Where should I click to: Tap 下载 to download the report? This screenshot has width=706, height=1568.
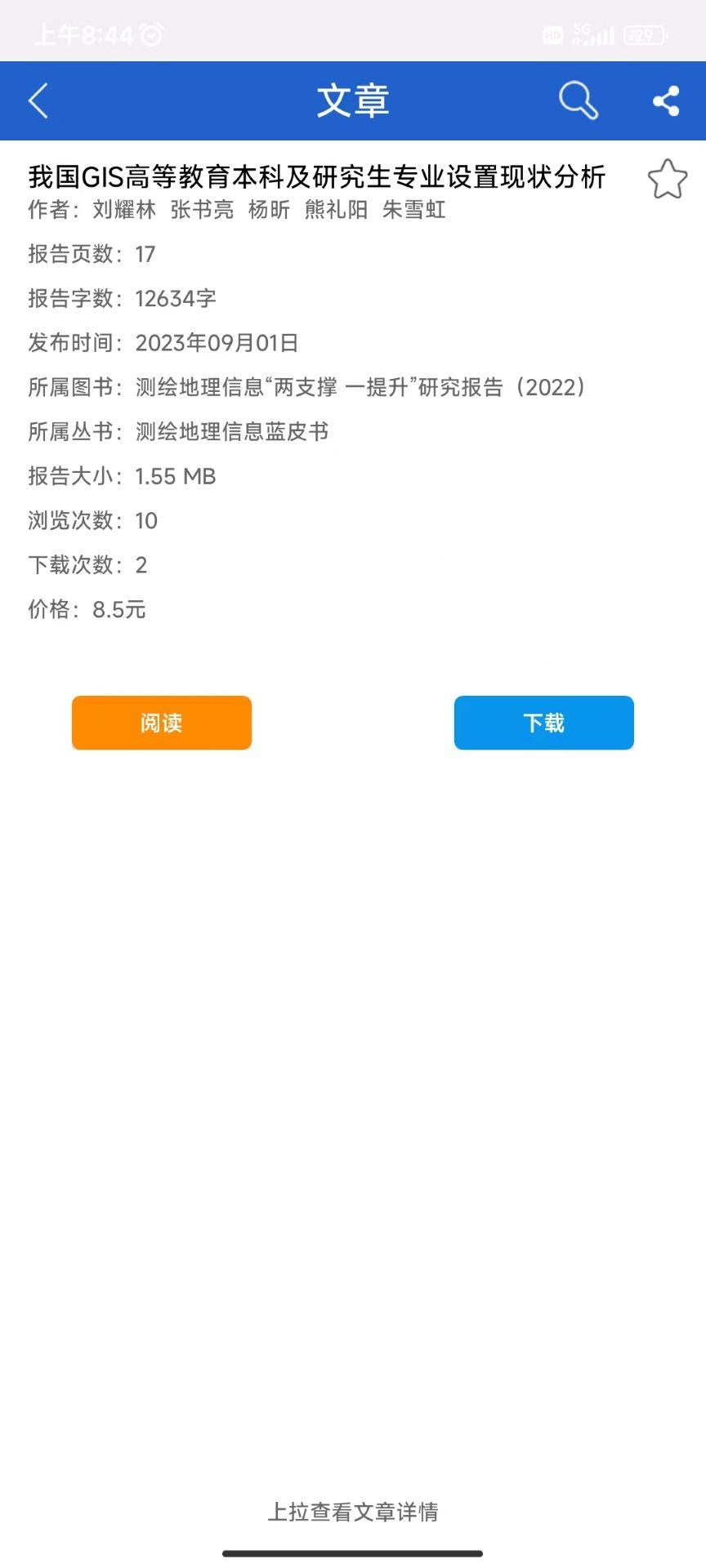point(543,723)
